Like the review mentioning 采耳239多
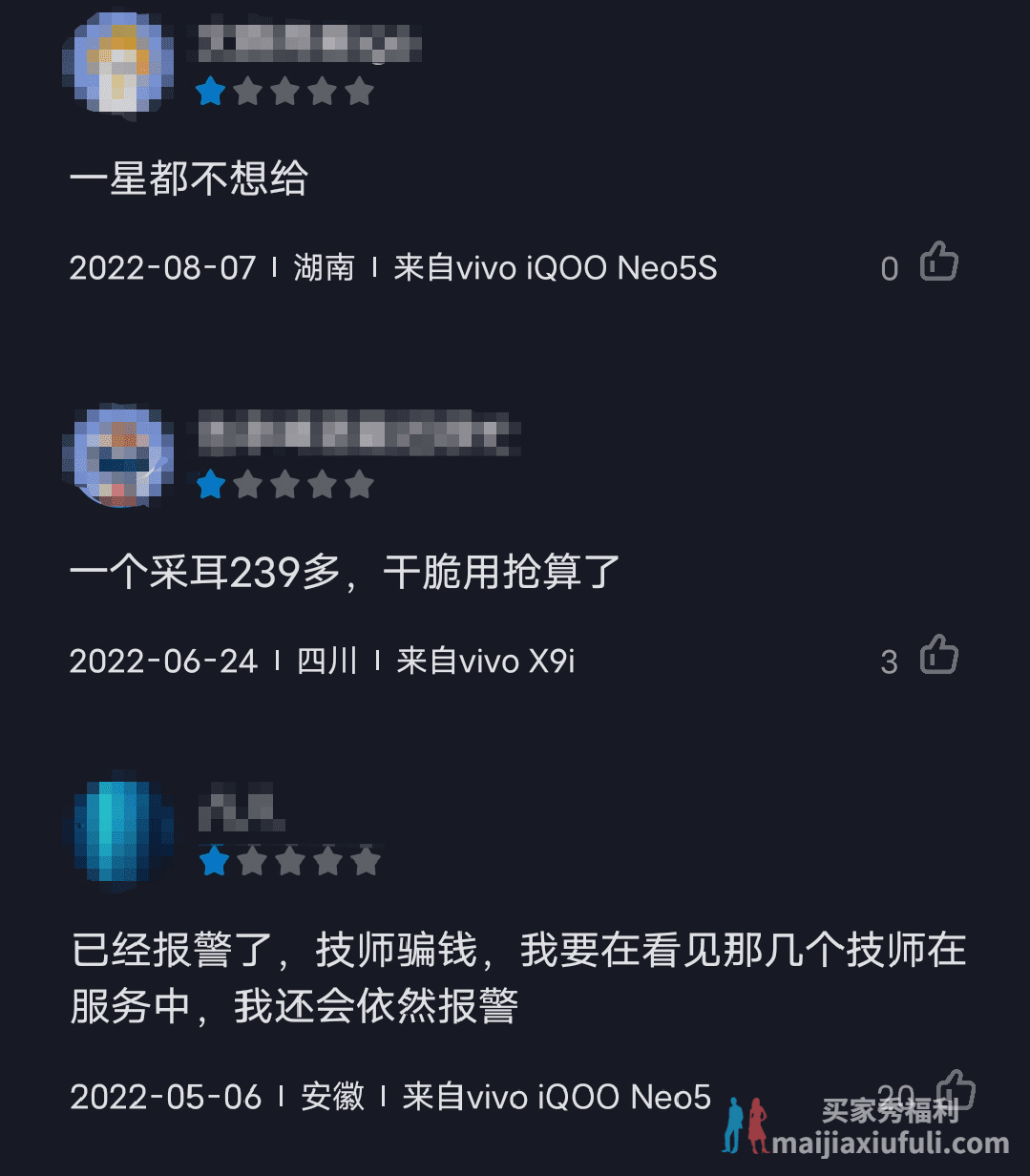 coord(939,656)
